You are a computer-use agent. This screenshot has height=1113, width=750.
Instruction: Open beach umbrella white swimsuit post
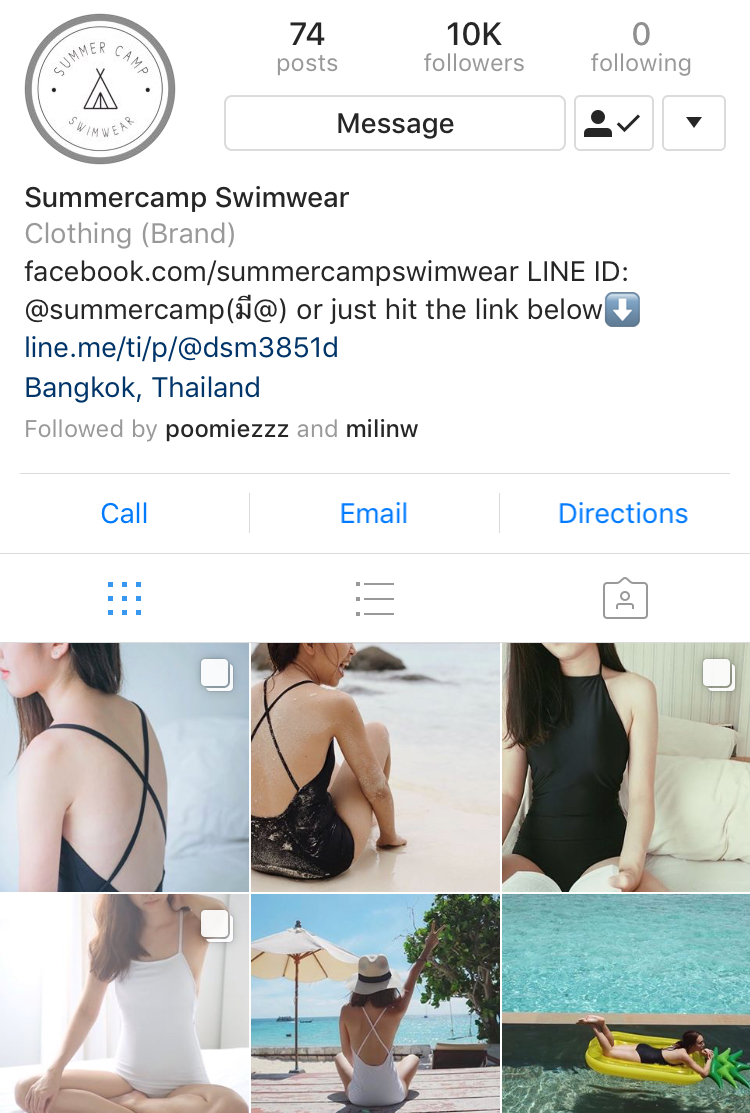pyautogui.click(x=374, y=1004)
